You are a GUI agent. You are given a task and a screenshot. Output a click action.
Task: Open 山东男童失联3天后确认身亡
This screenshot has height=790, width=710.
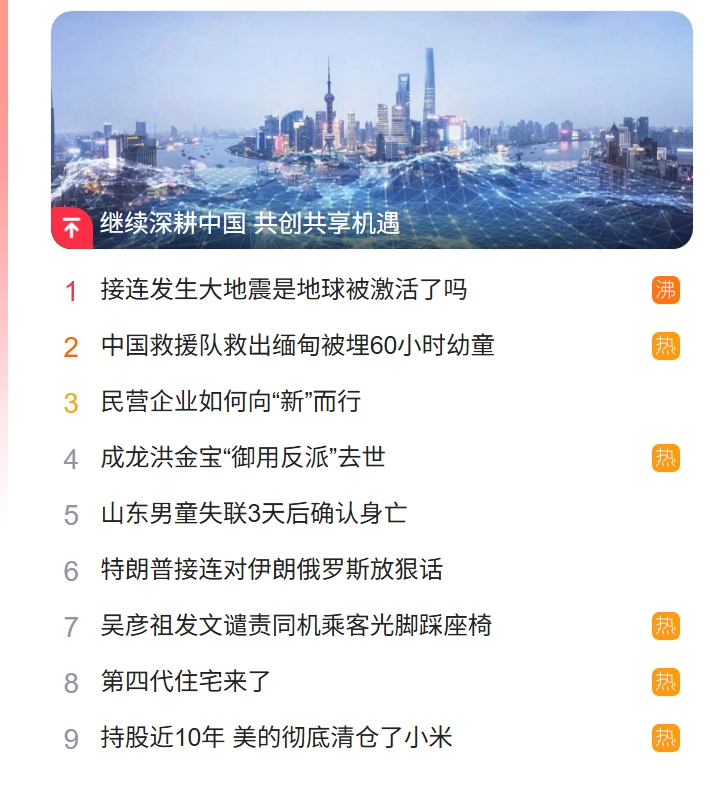[x=254, y=514]
